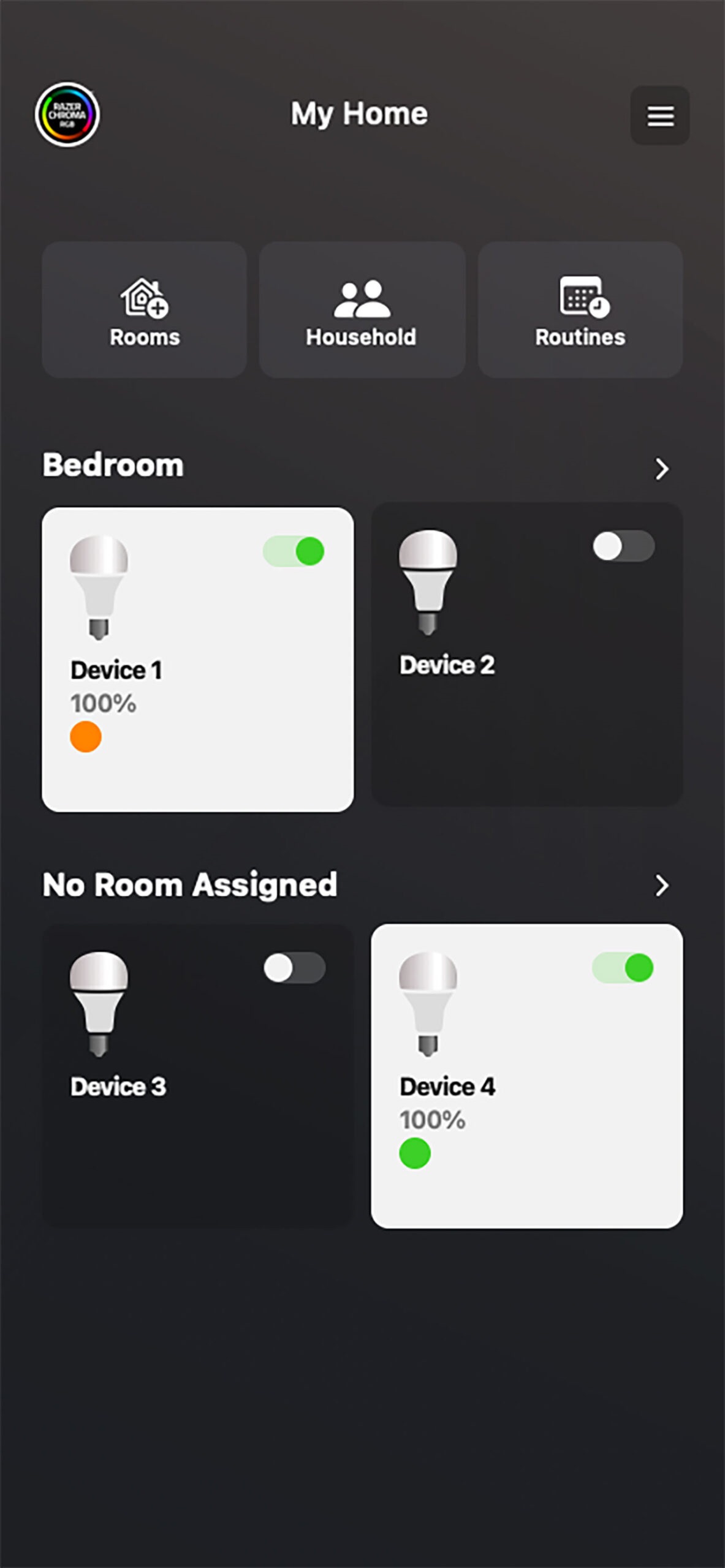Image resolution: width=725 pixels, height=1568 pixels.
Task: Expand the Bedroom room chevron
Action: pyautogui.click(x=661, y=469)
